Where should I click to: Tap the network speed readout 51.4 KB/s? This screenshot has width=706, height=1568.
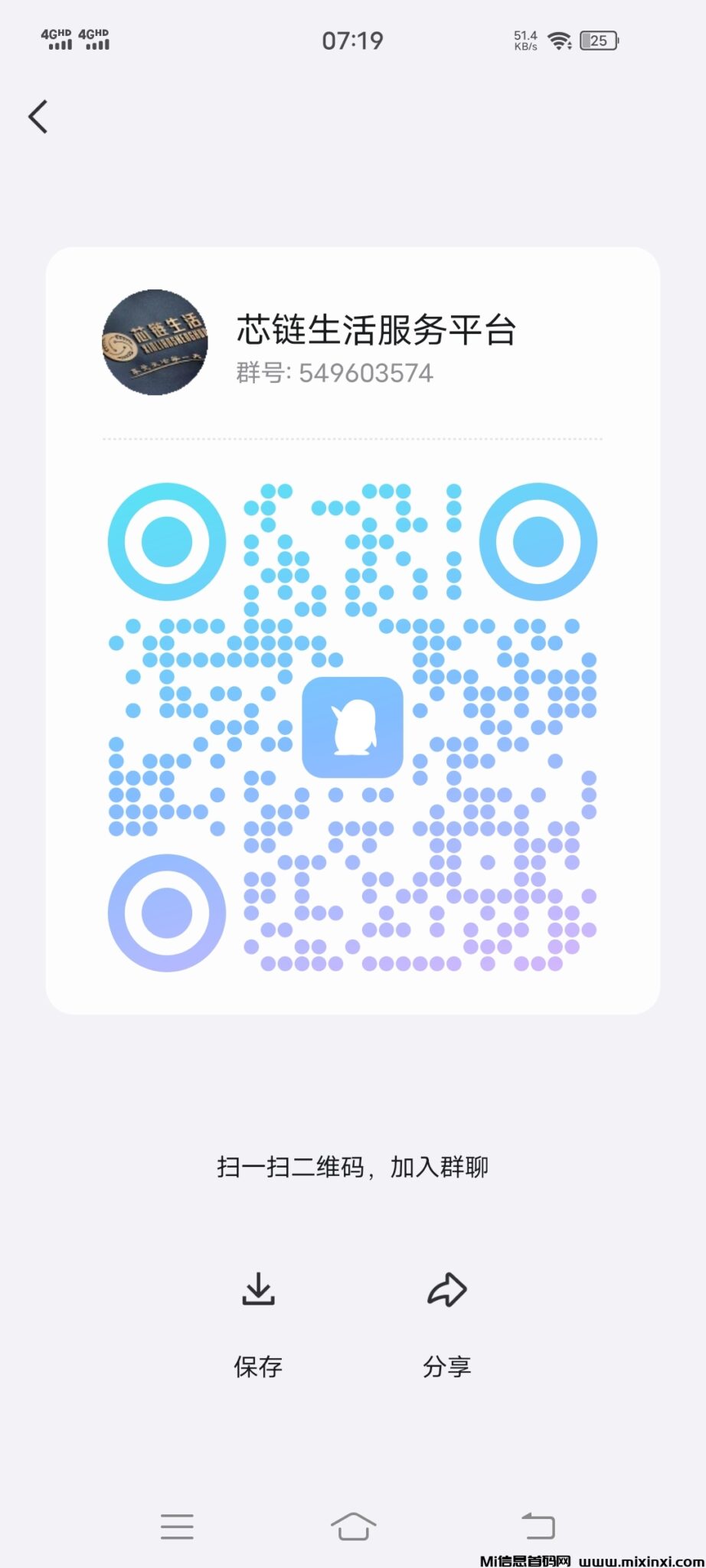coord(525,40)
